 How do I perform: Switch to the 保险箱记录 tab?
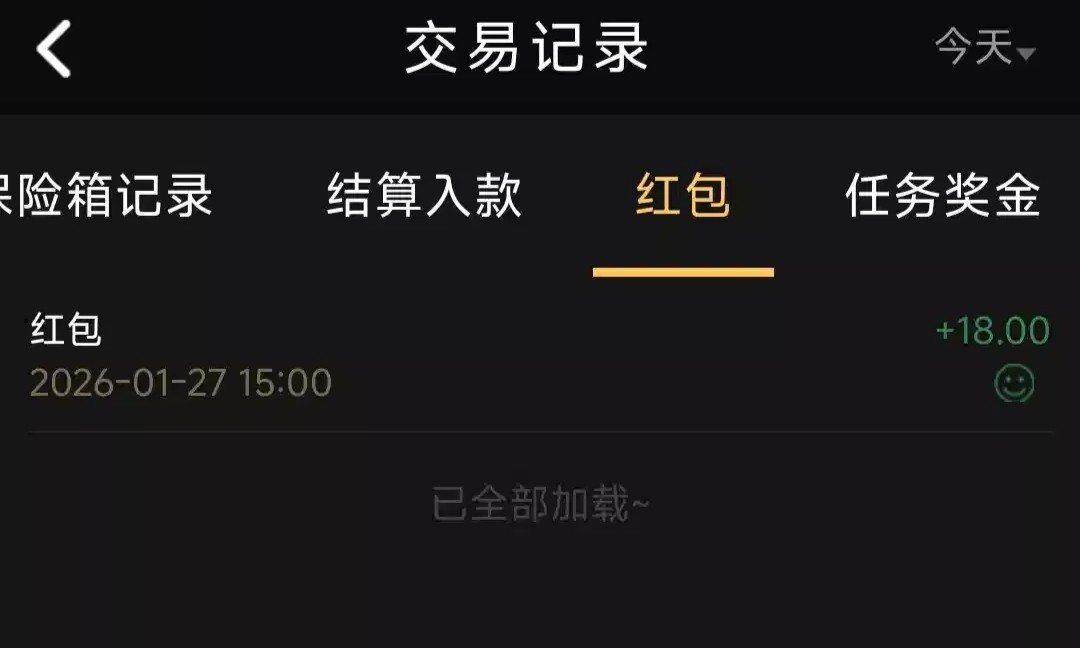tap(106, 195)
